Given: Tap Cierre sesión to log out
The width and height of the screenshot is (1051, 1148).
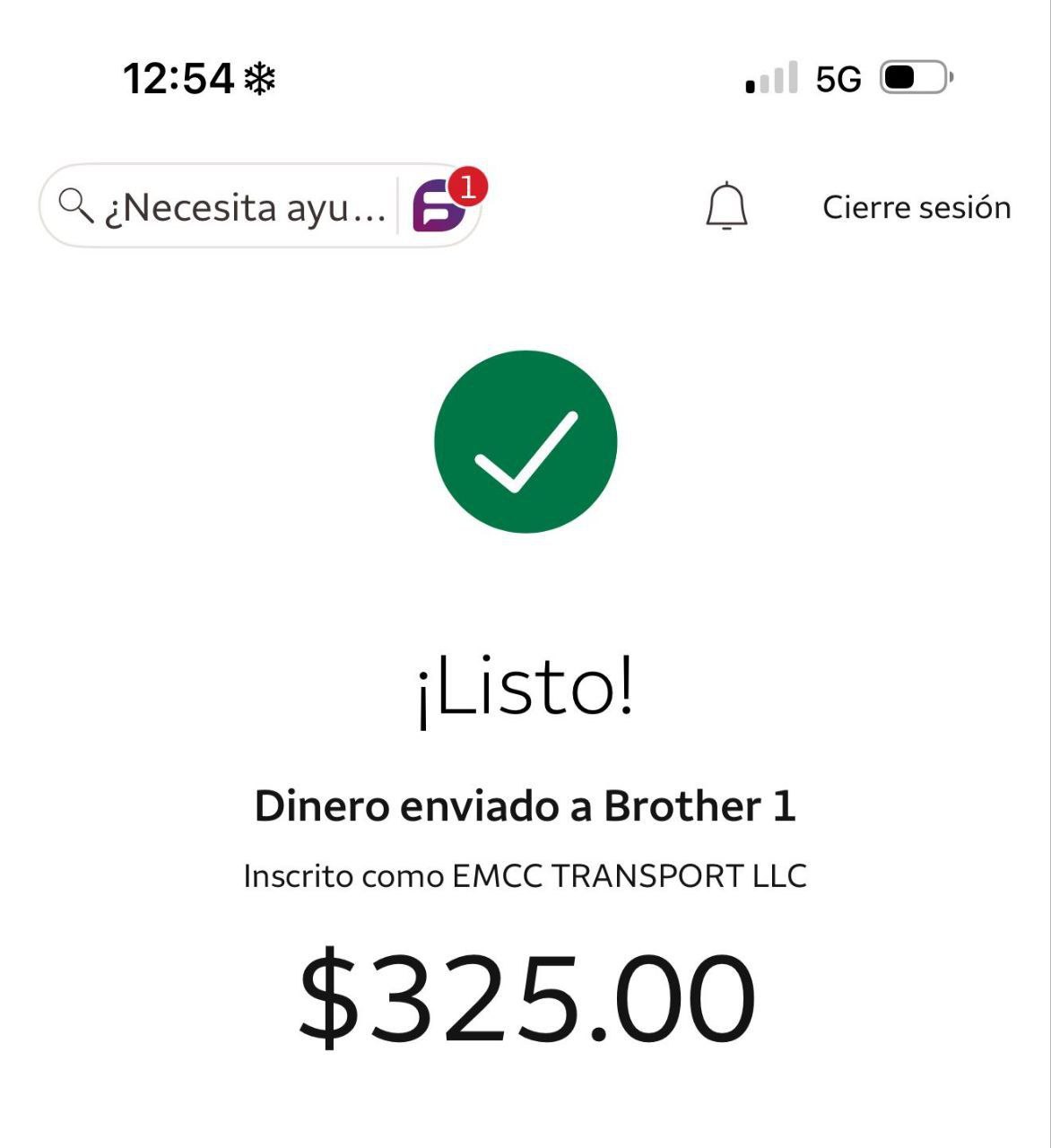Looking at the screenshot, I should (x=916, y=207).
